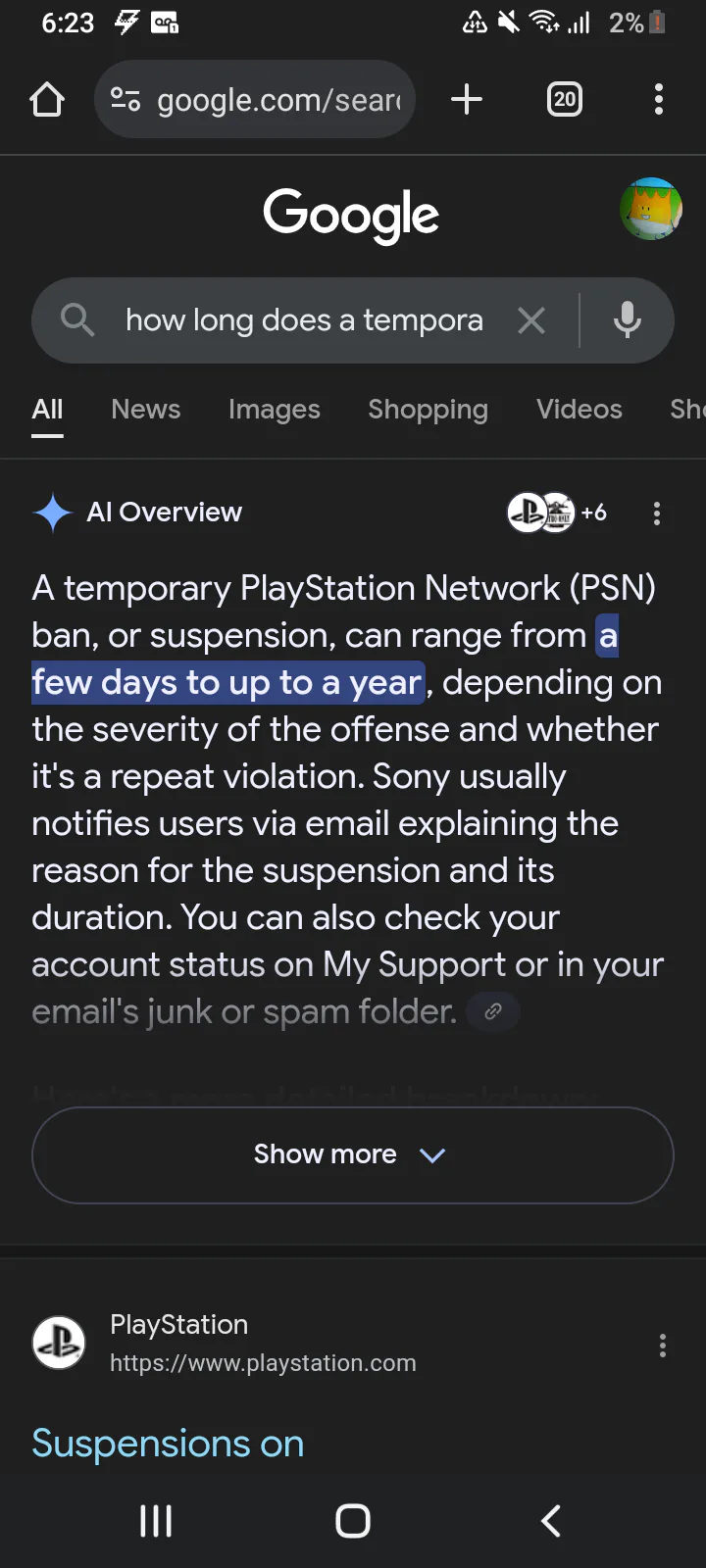This screenshot has width=706, height=1568.
Task: Open the Google account profile picture
Action: click(x=650, y=209)
